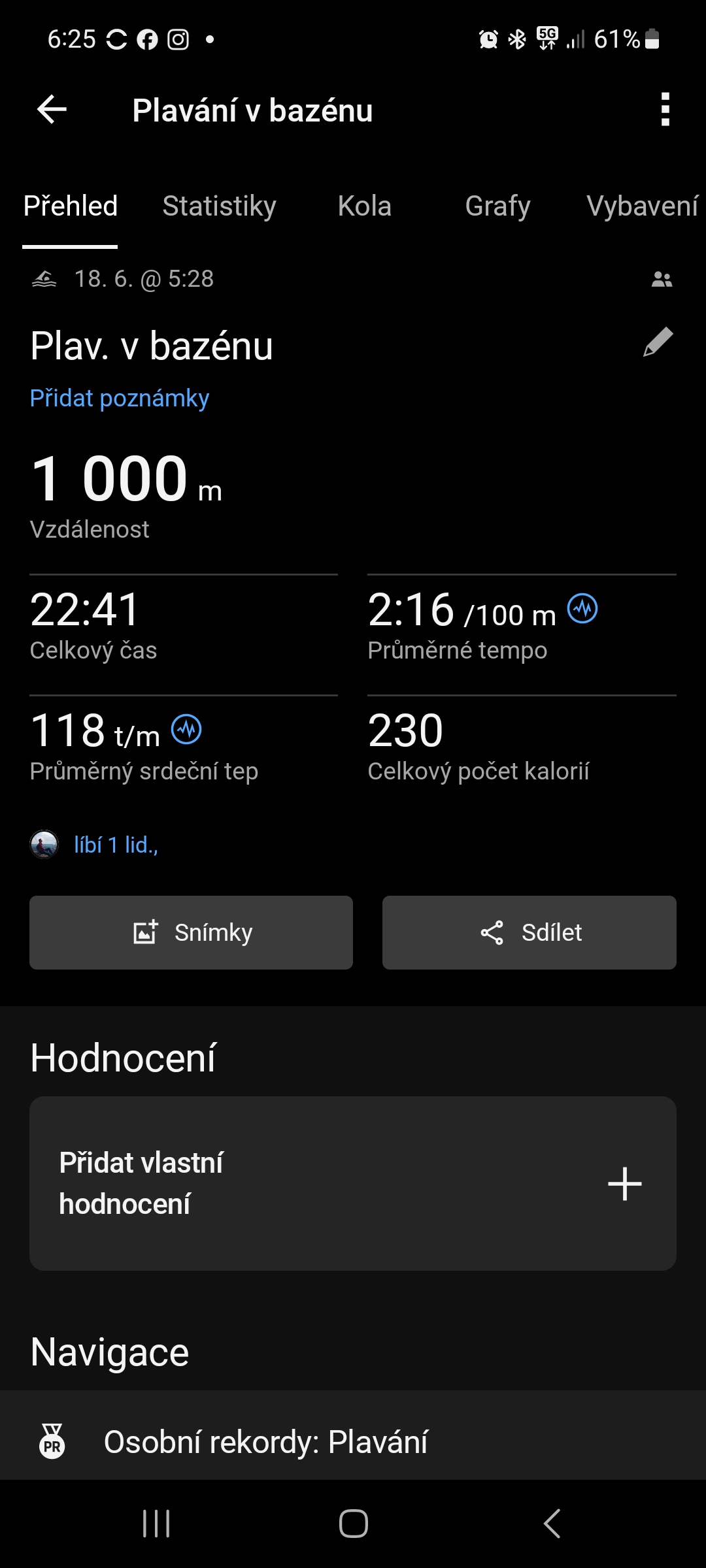Show heart rate info next to 118 t/m
706x1568 pixels.
186,729
